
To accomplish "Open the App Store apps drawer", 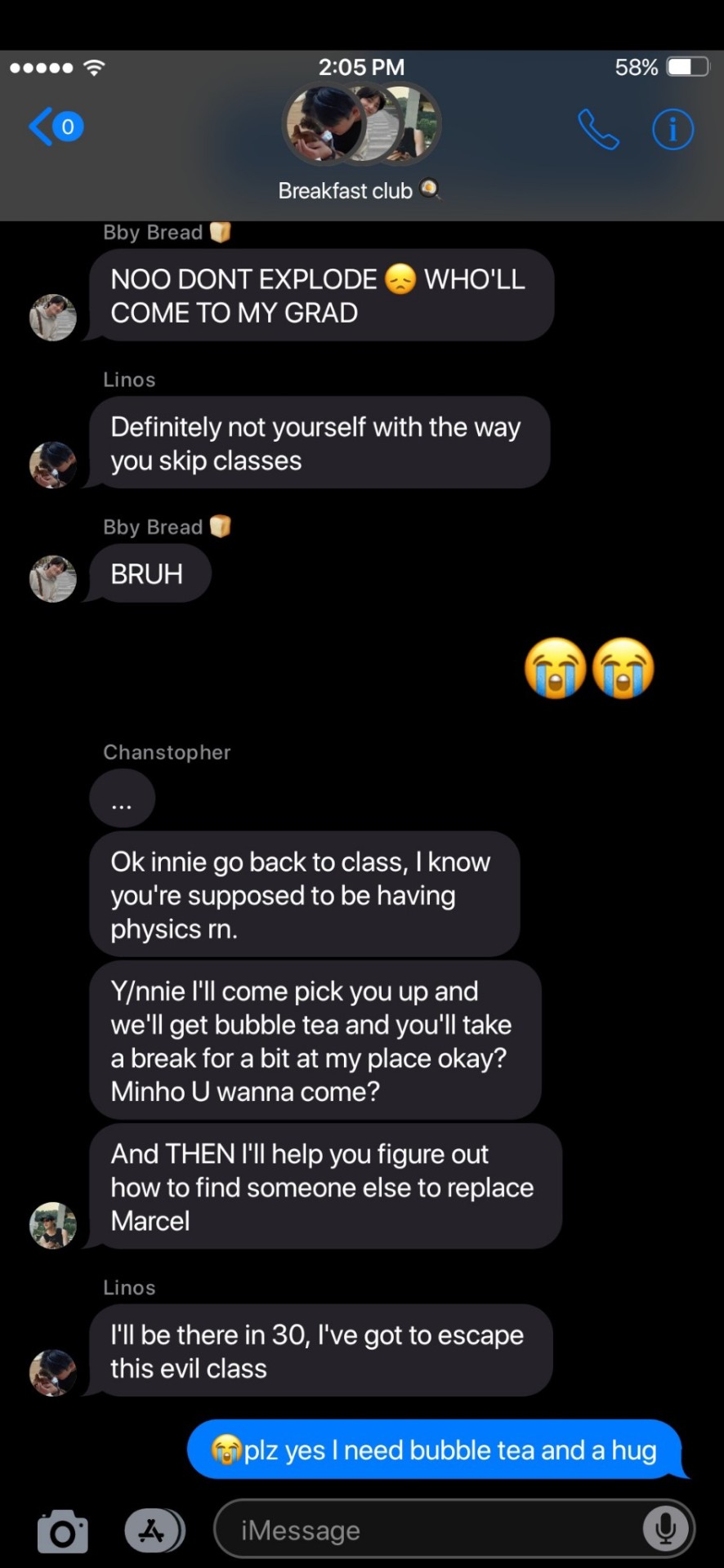I will pyautogui.click(x=153, y=1530).
